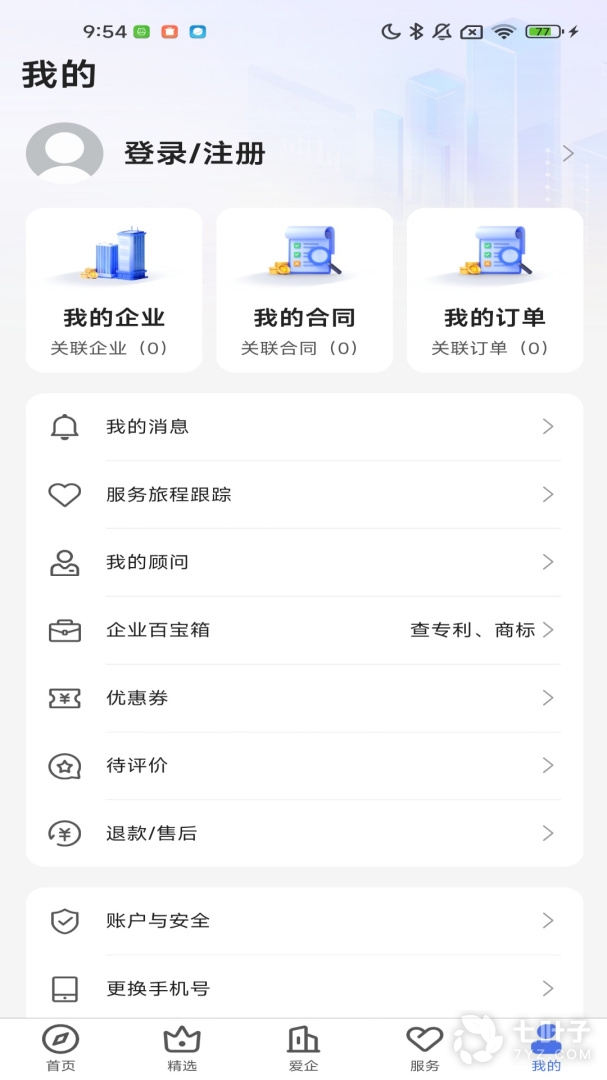
Task: Open the 我的企业 card
Action: (114, 290)
